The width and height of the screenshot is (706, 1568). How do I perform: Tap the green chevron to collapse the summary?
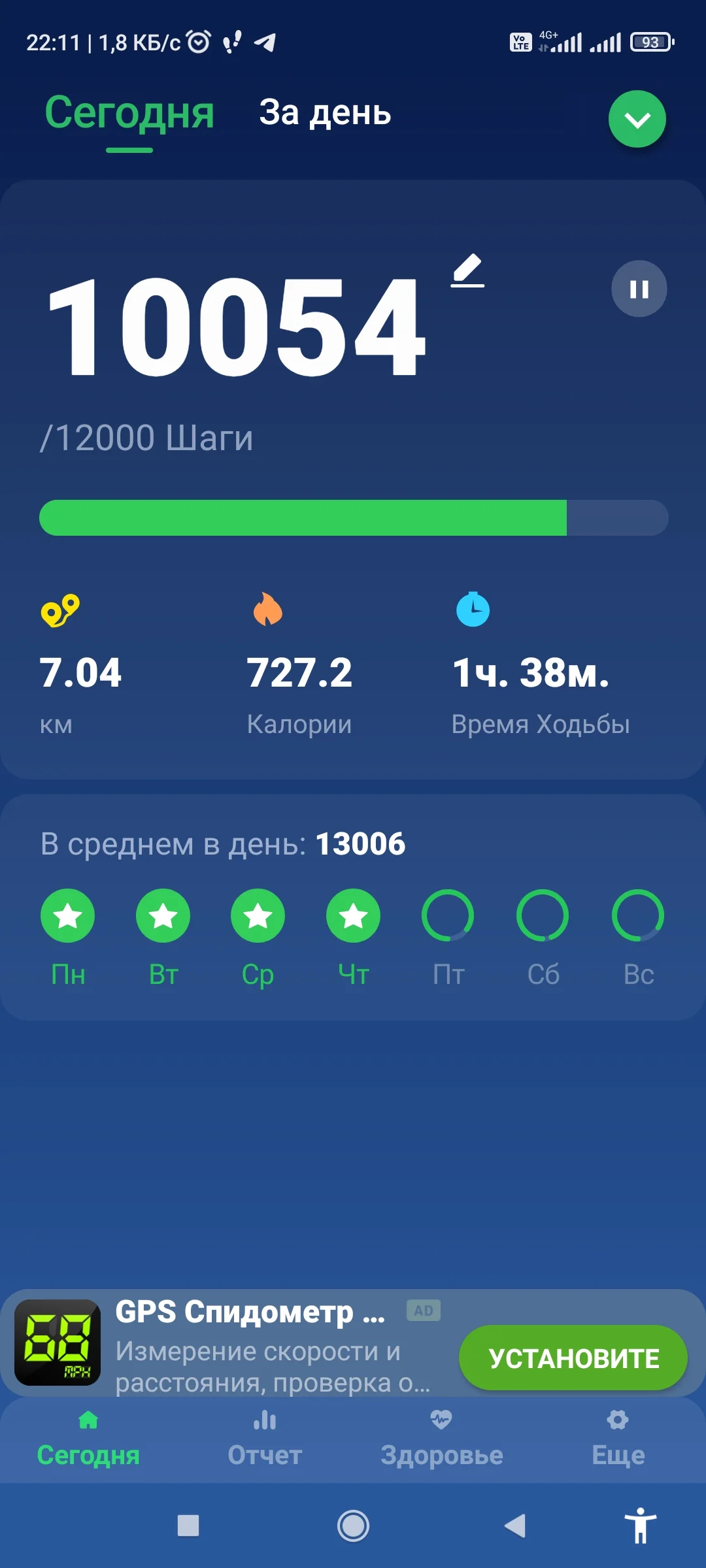point(637,118)
